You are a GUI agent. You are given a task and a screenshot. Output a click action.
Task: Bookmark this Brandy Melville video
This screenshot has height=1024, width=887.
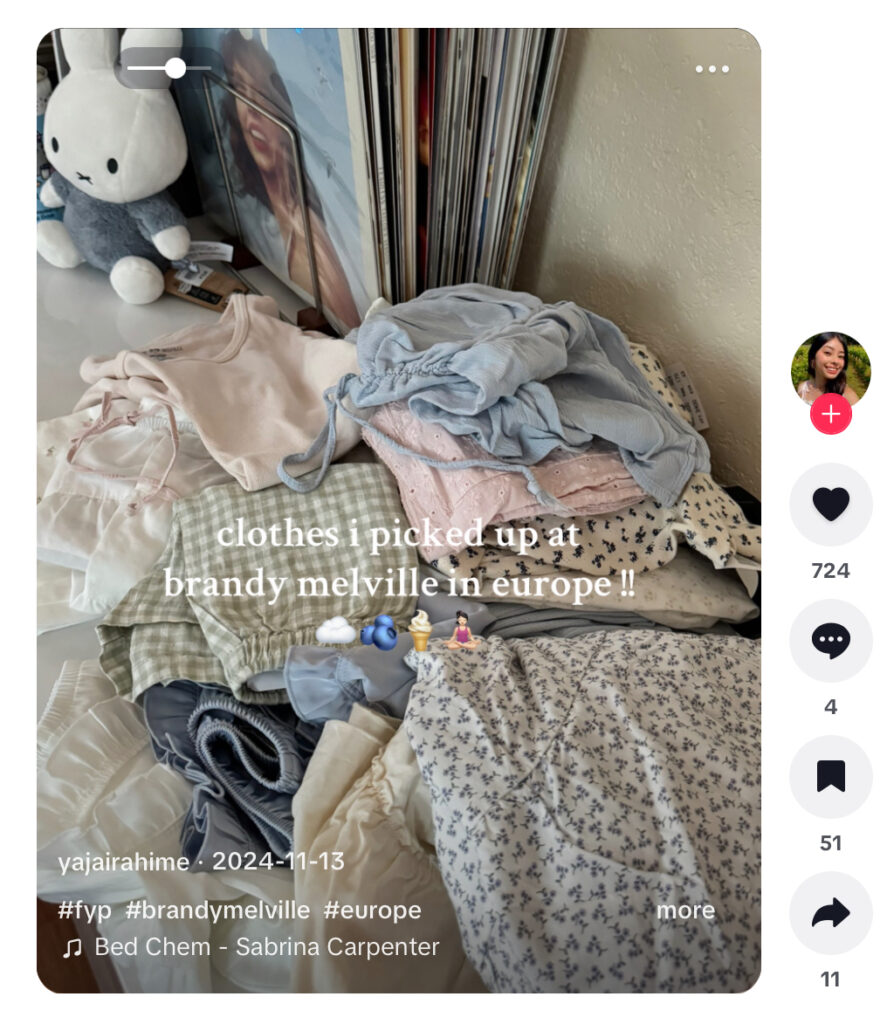pyautogui.click(x=830, y=777)
